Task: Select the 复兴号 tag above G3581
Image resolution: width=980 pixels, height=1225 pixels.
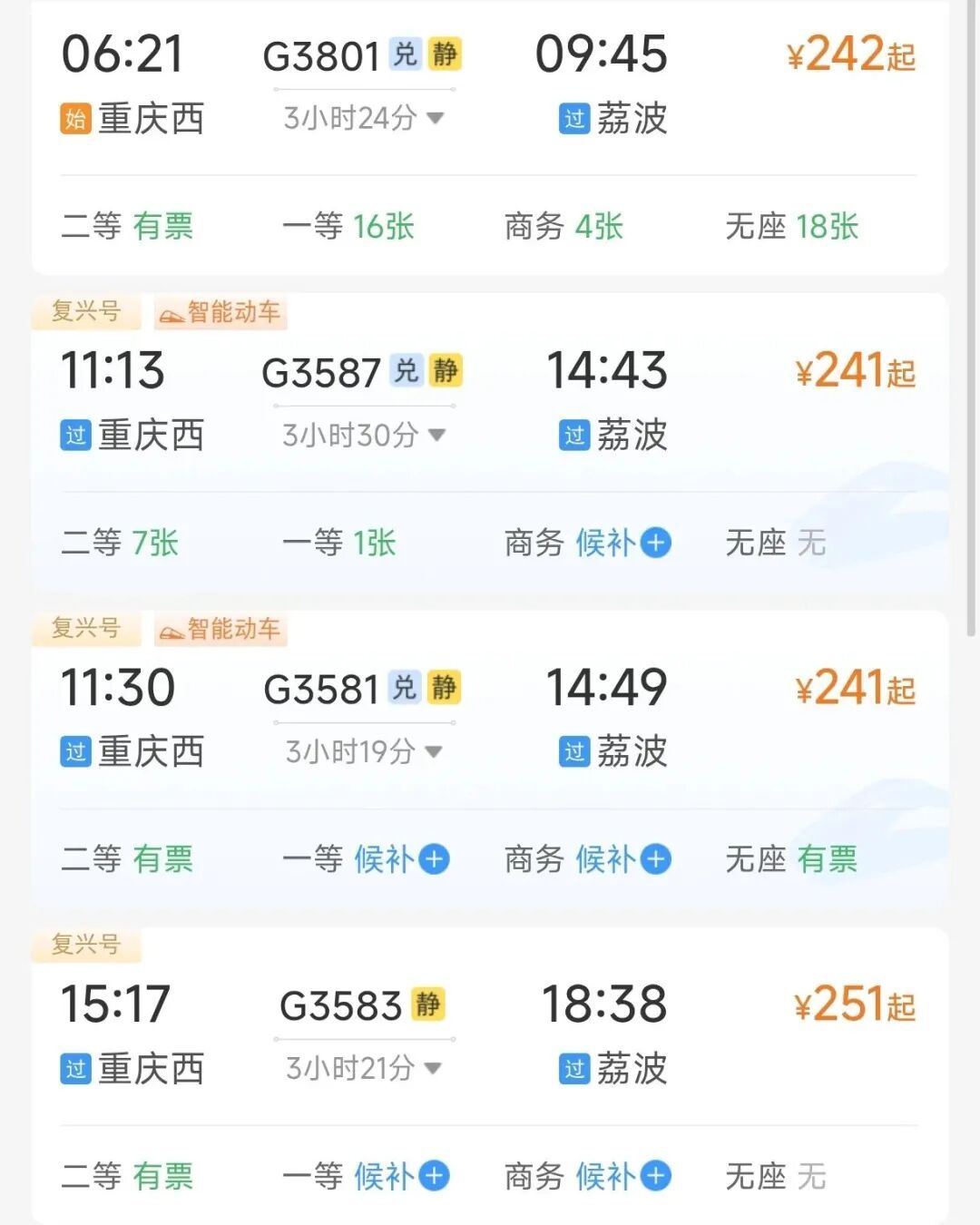Action: pyautogui.click(x=86, y=629)
